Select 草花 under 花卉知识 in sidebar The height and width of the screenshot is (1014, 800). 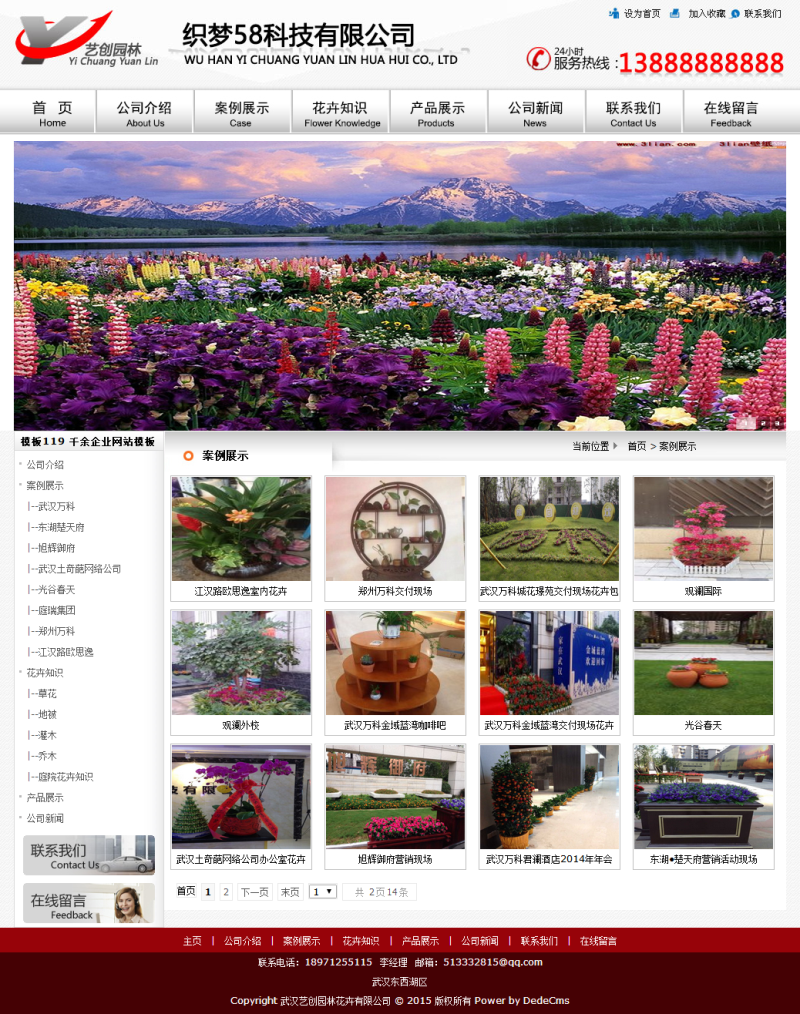click(x=46, y=694)
